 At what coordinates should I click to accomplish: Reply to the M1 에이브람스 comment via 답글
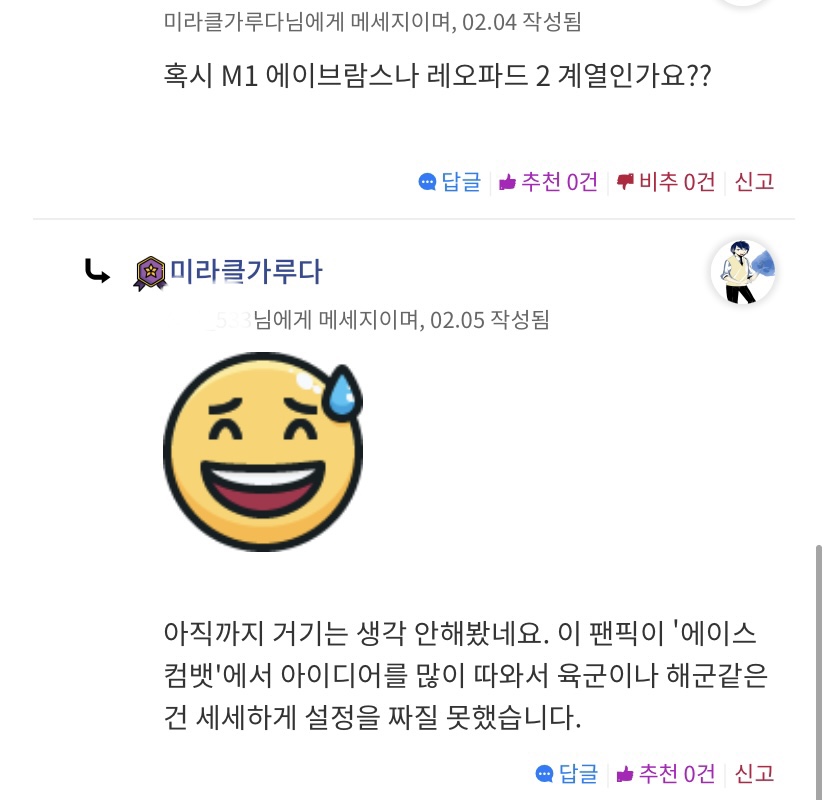coord(450,182)
